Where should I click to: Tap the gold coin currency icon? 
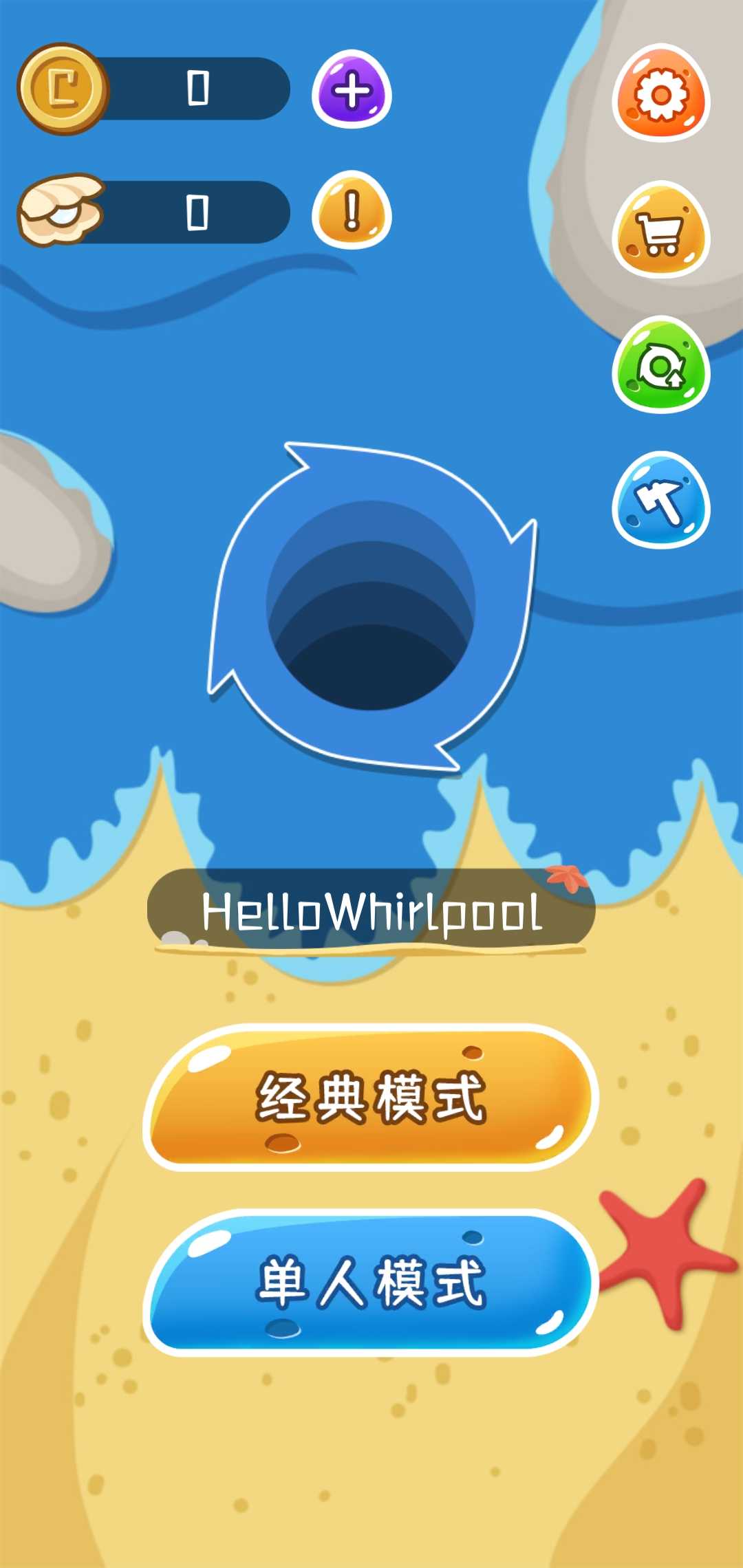62,88
